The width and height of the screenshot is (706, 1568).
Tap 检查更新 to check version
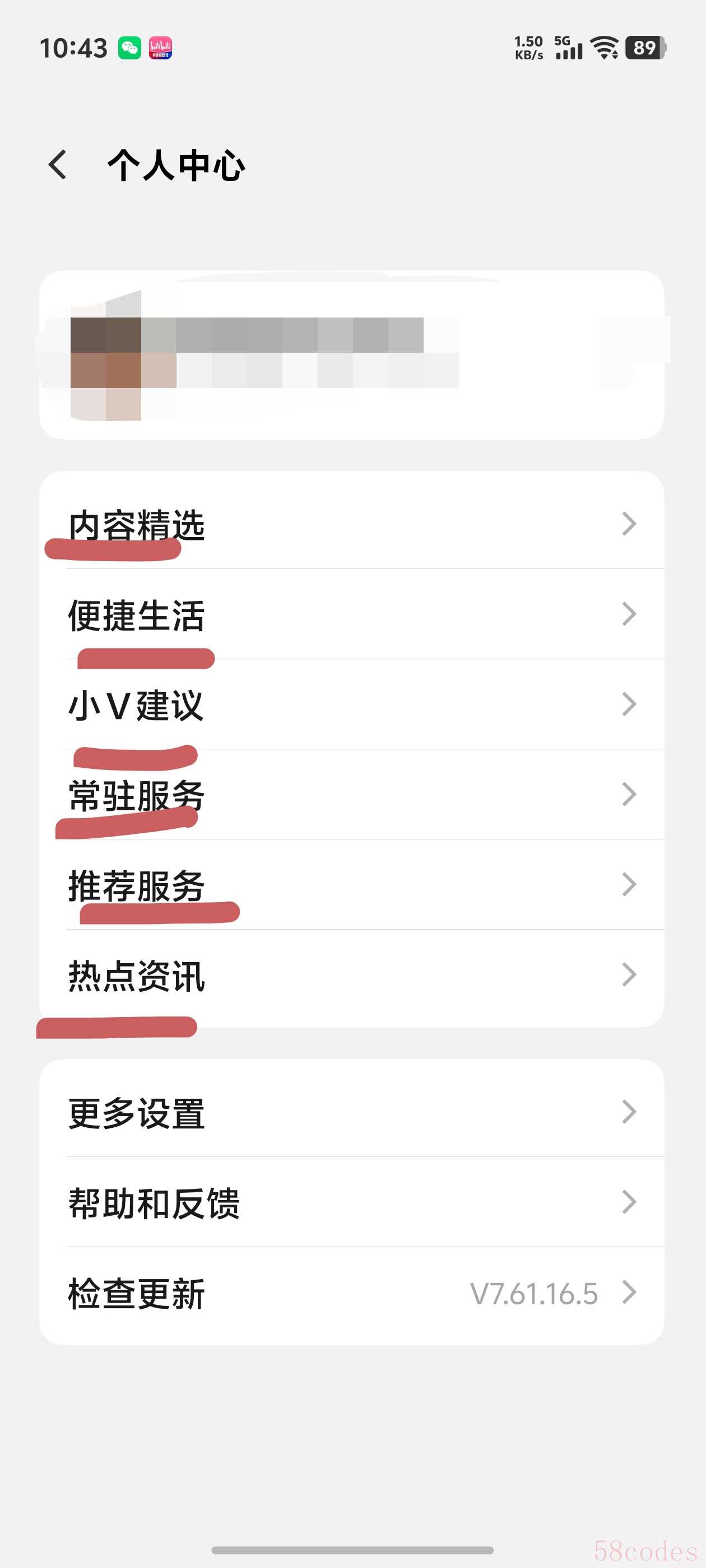pyautogui.click(x=351, y=1292)
